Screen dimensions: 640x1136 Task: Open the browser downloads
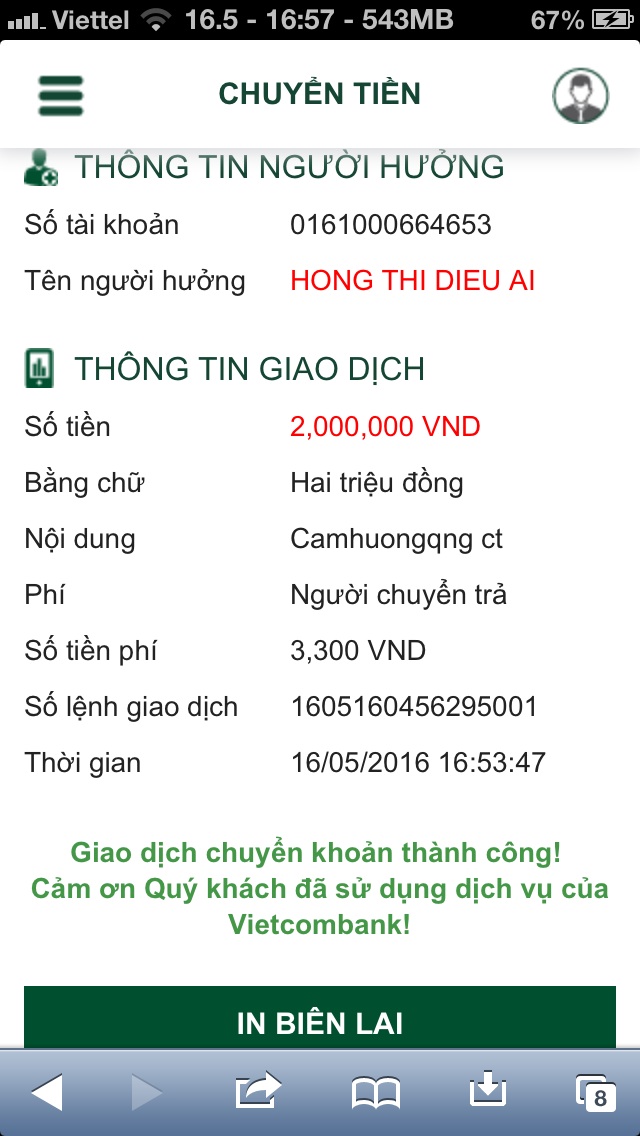tap(487, 1091)
